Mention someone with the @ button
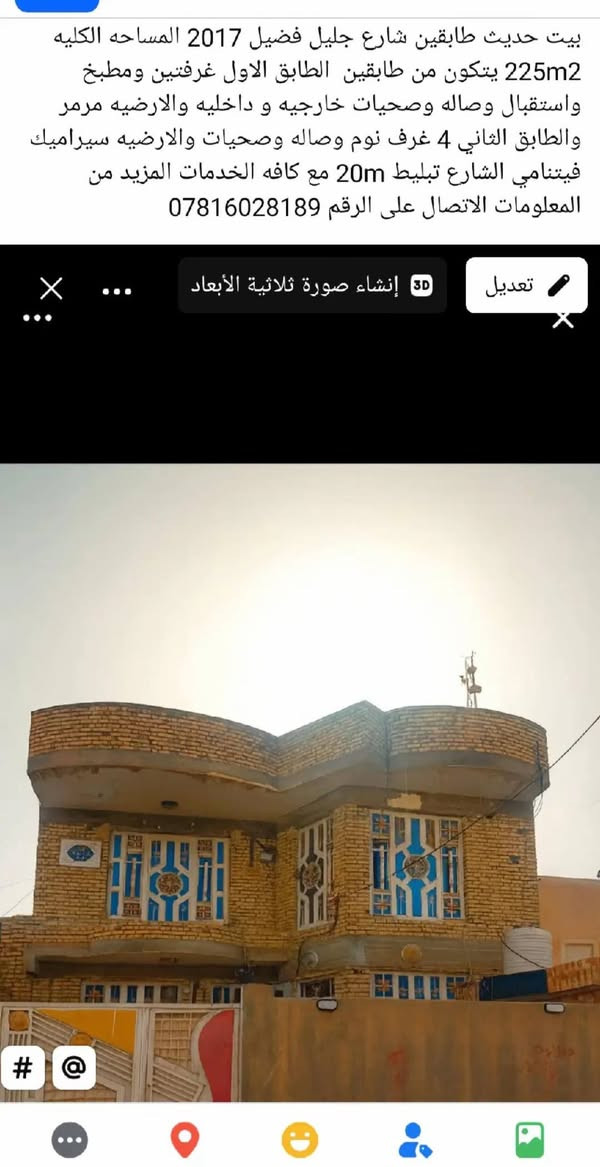The width and height of the screenshot is (600, 1167). [x=73, y=1067]
